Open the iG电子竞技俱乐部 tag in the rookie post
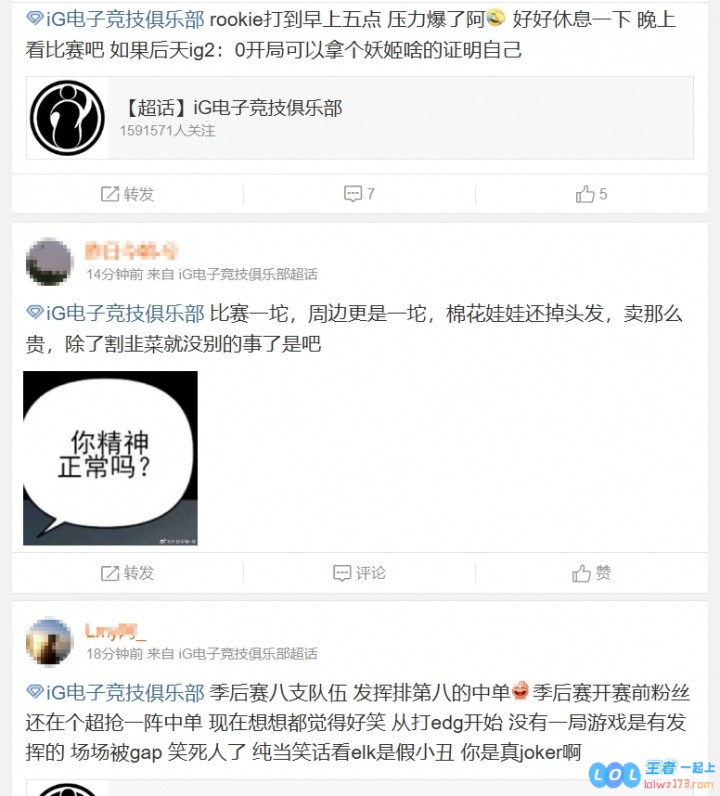Screen dimensions: 720x796 point(116,18)
